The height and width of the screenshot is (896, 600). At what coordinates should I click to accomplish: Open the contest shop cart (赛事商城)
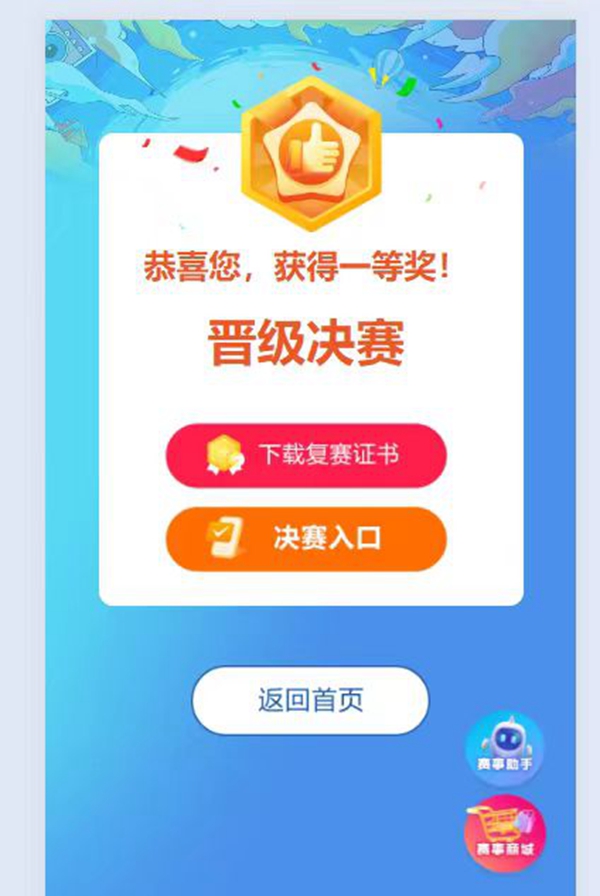click(505, 832)
